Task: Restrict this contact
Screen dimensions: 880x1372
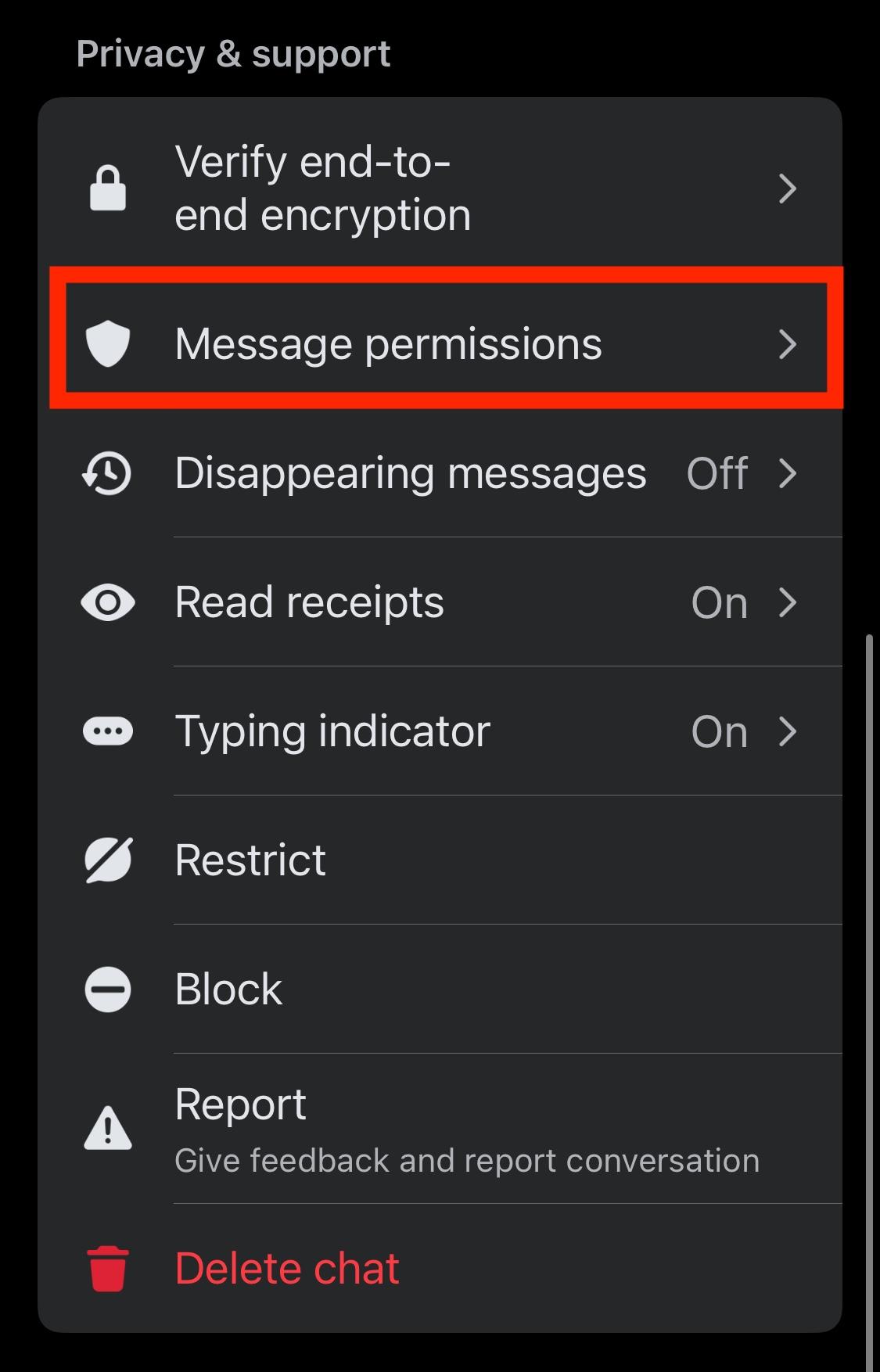Action: (438, 860)
